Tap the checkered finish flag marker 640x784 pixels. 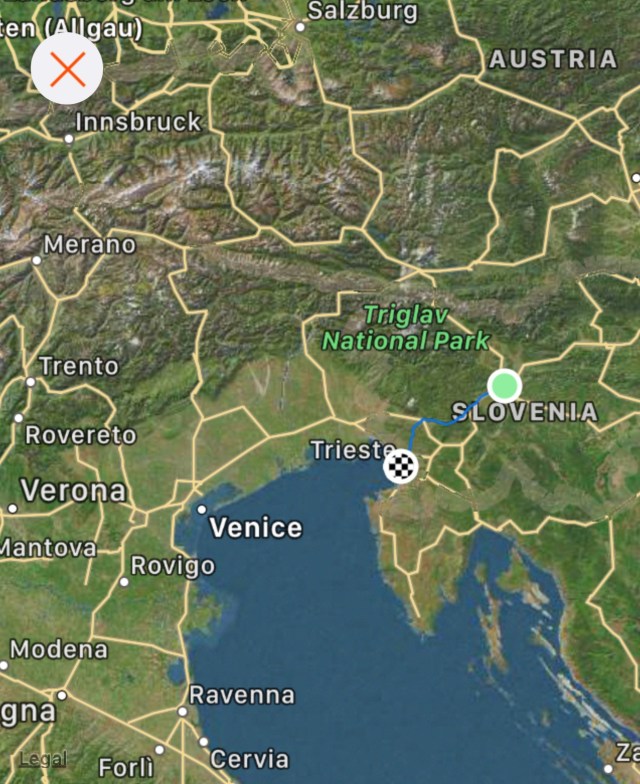click(401, 466)
